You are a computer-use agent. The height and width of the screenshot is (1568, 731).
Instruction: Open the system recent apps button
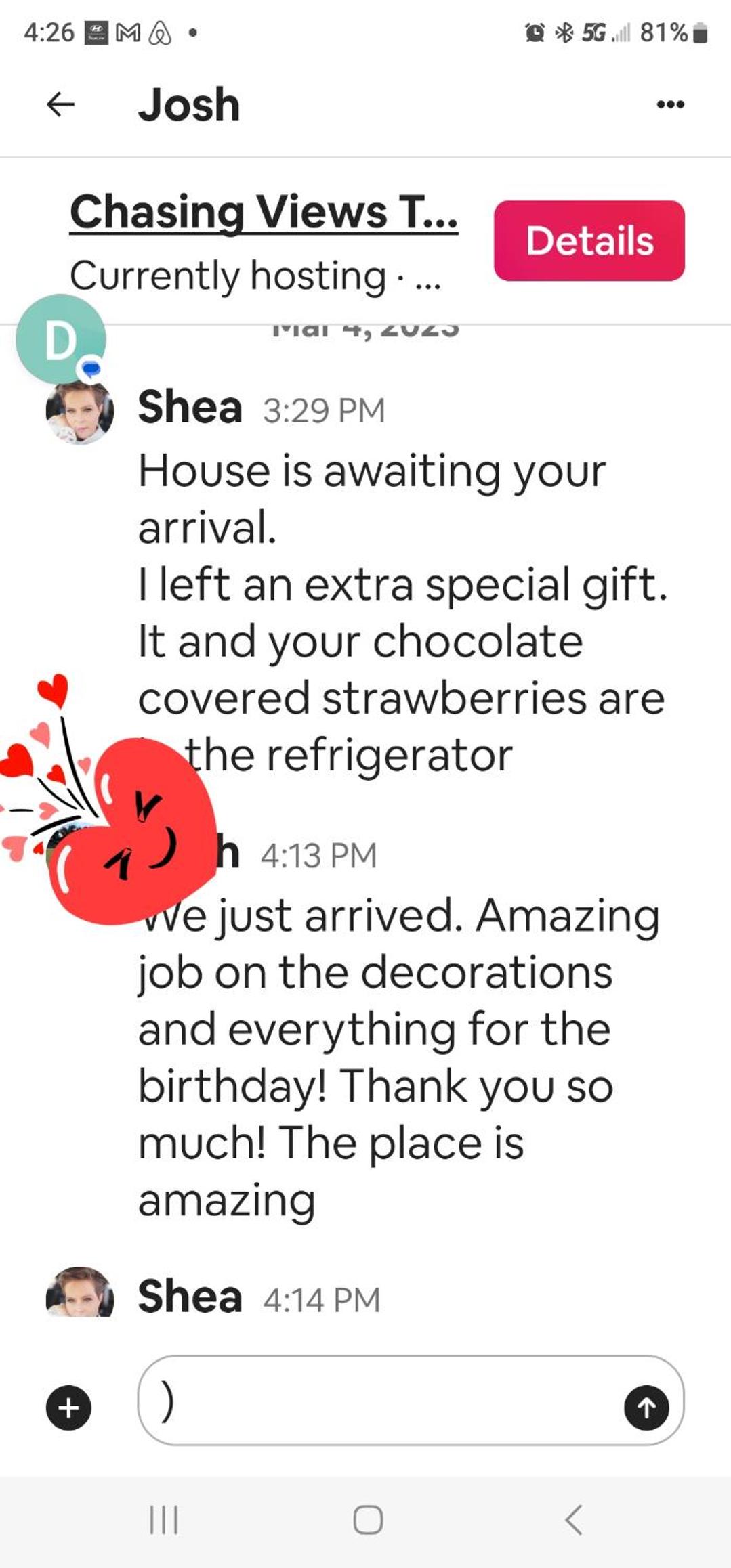163,1520
